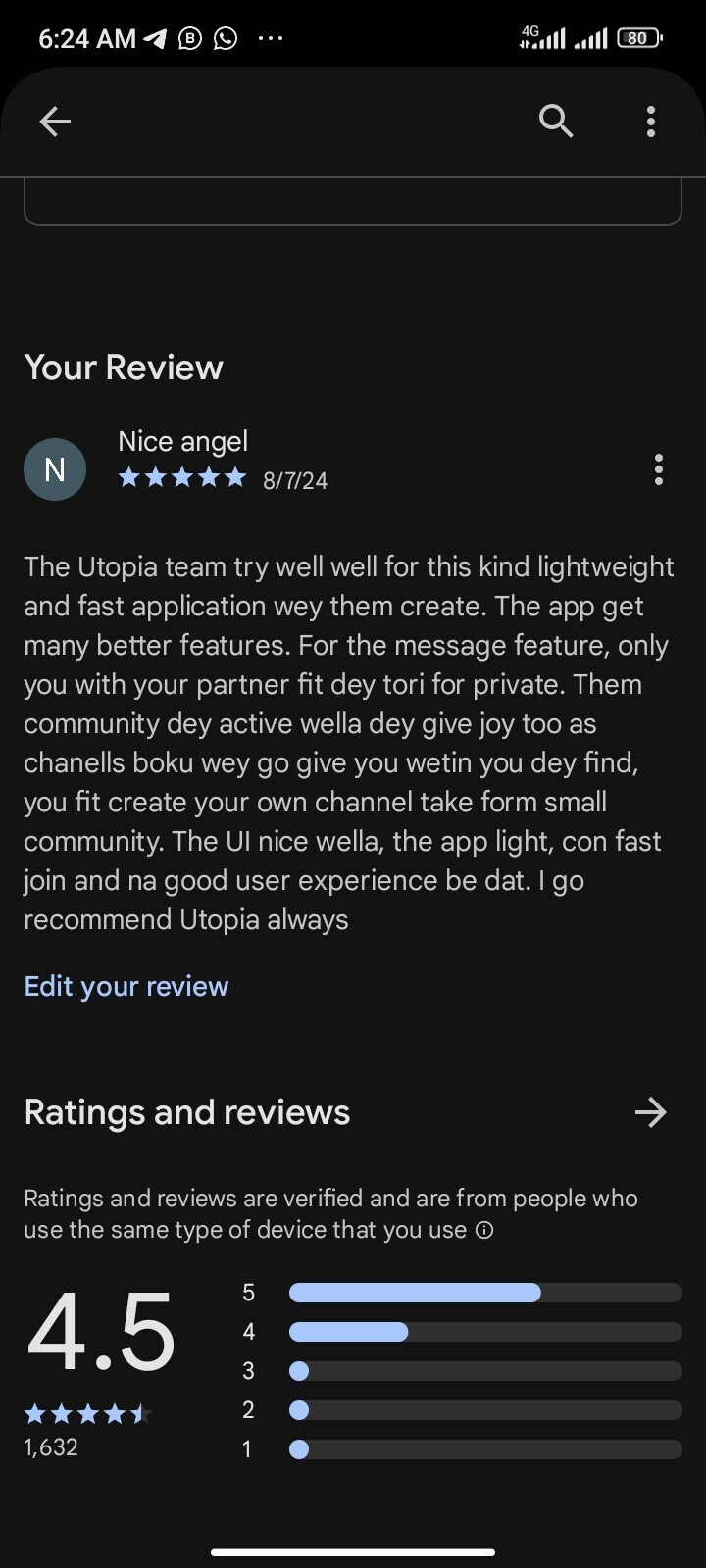Tap Edit your review
Screen dimensions: 706x1568
(x=126, y=986)
